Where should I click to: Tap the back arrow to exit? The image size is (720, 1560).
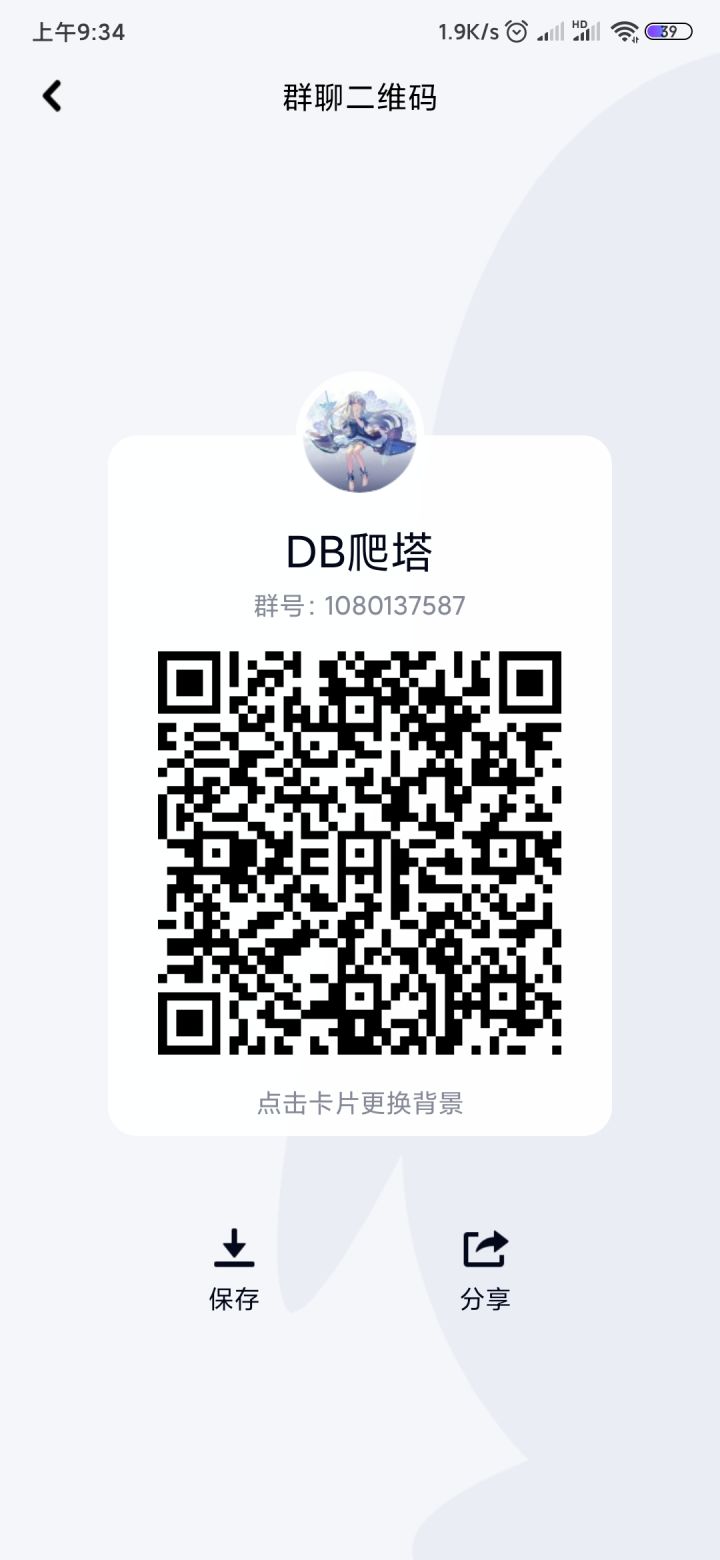click(x=50, y=96)
